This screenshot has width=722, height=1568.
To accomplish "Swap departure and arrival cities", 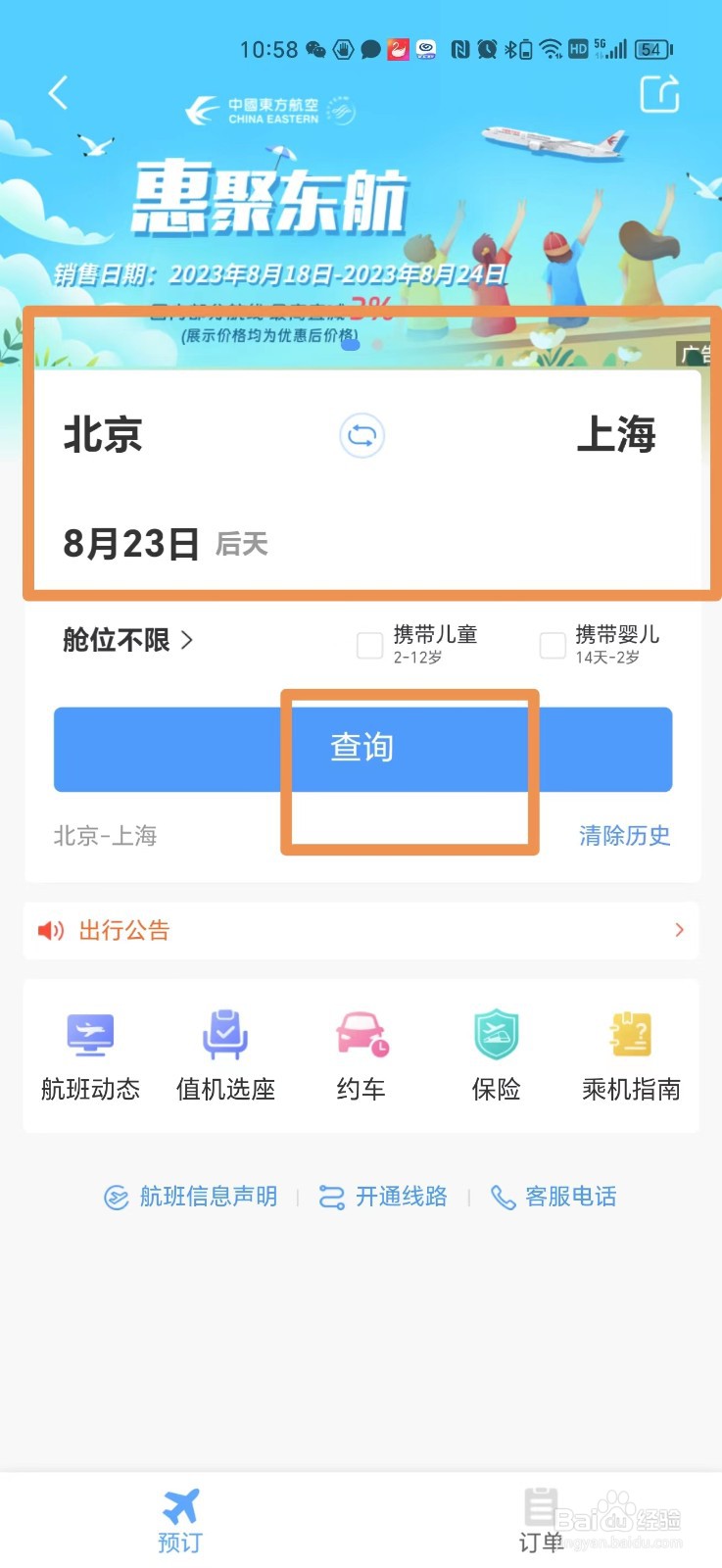I will pos(361,435).
